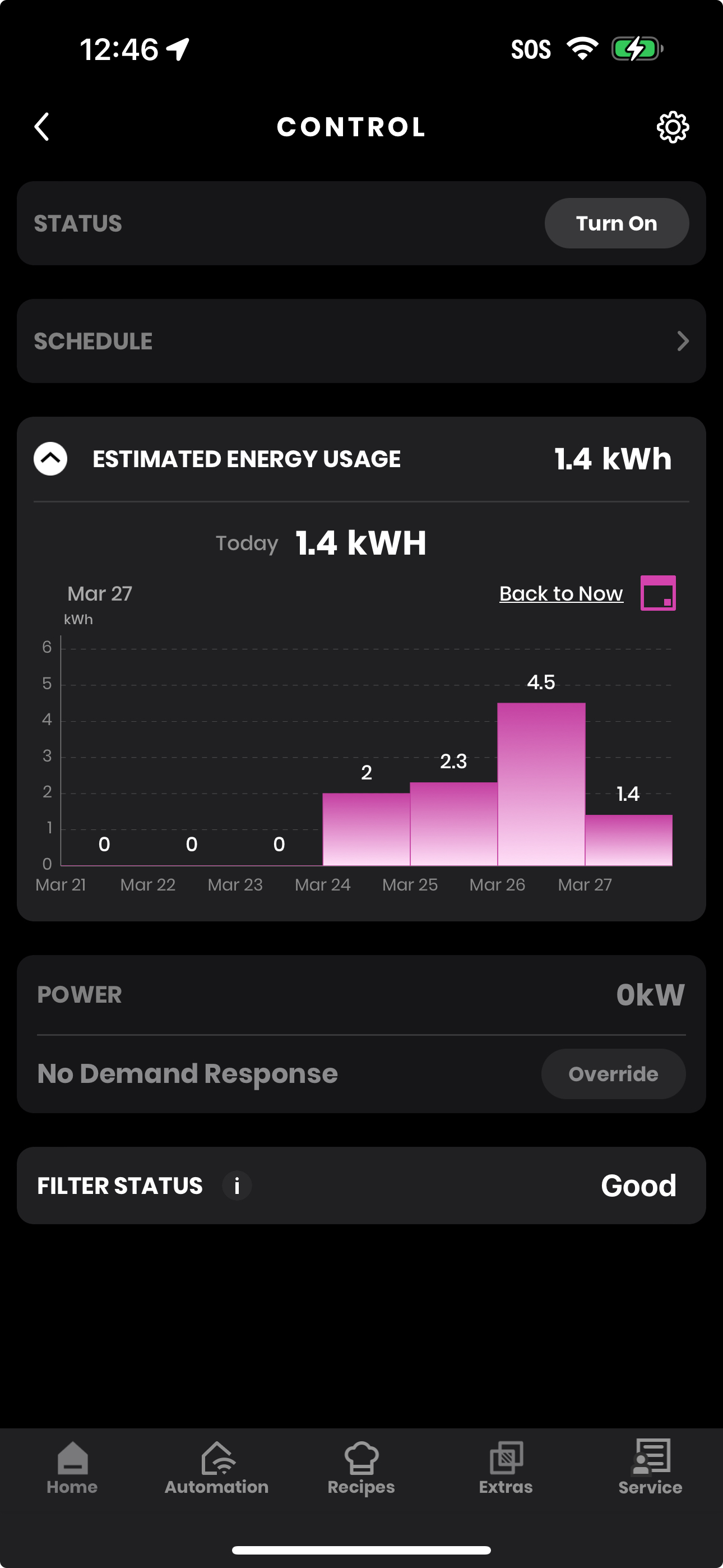Tap the Back to Now link
The image size is (723, 1568).
pos(561,593)
